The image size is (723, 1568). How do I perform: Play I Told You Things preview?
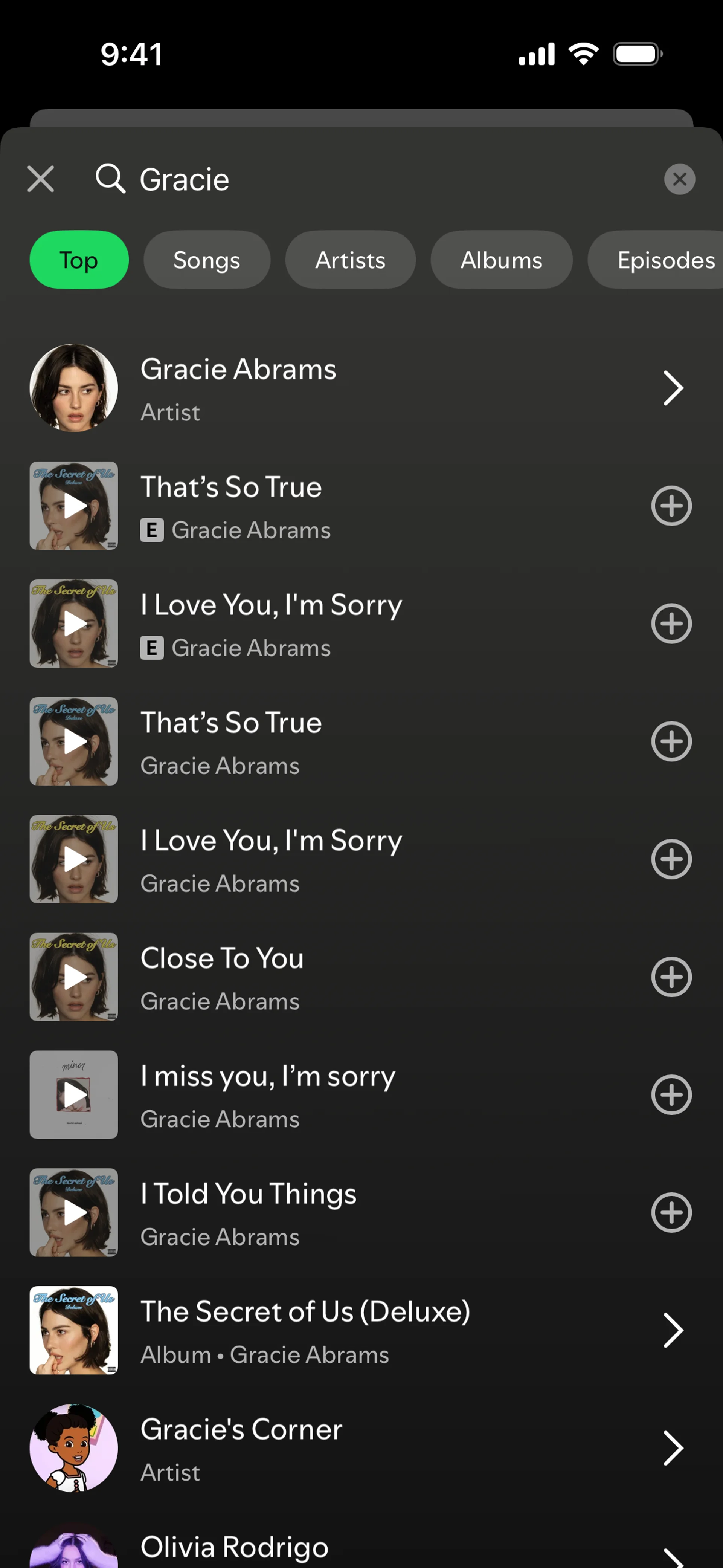point(74,1212)
